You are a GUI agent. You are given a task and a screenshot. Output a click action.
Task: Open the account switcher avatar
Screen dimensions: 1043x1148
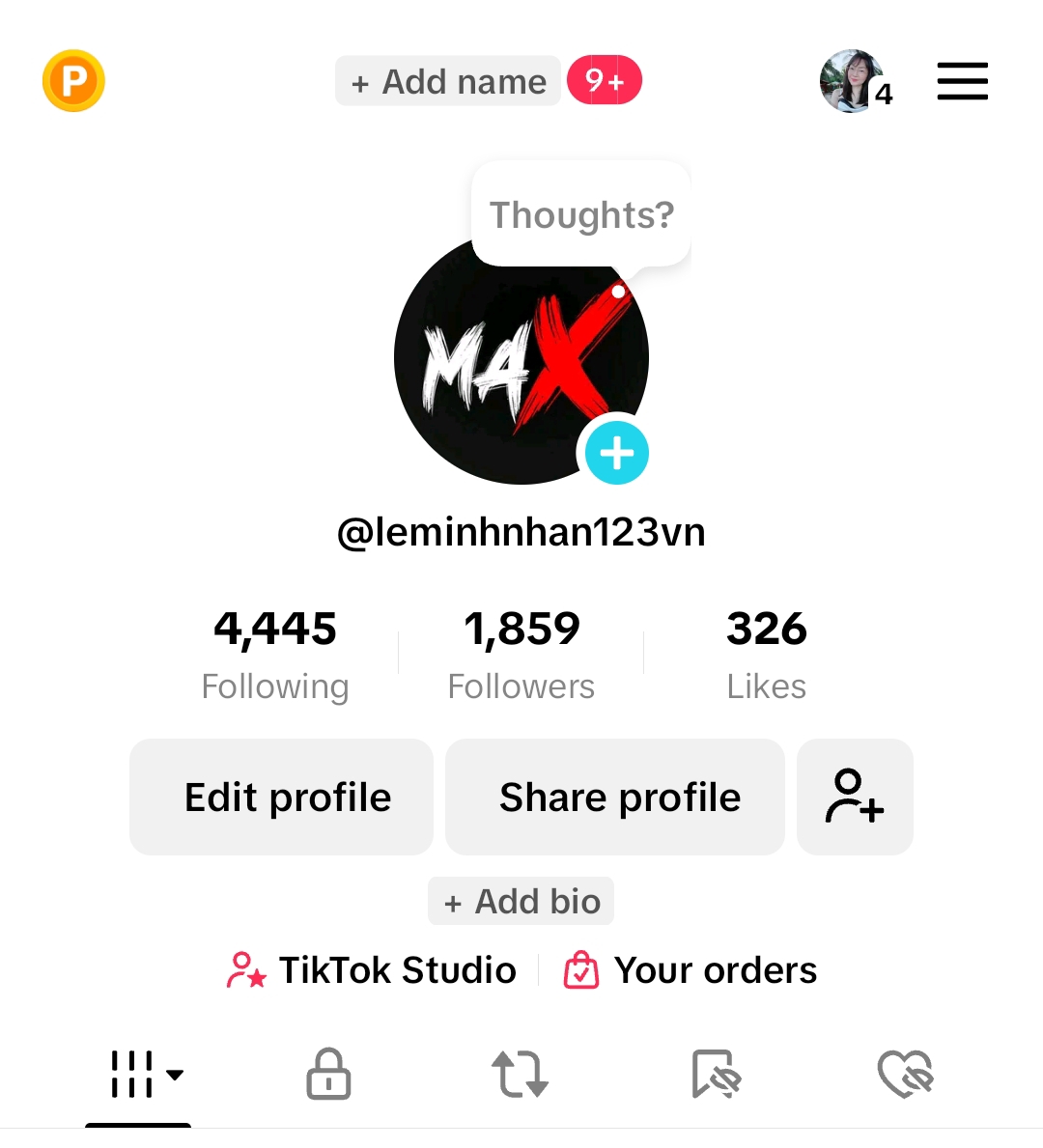(852, 81)
